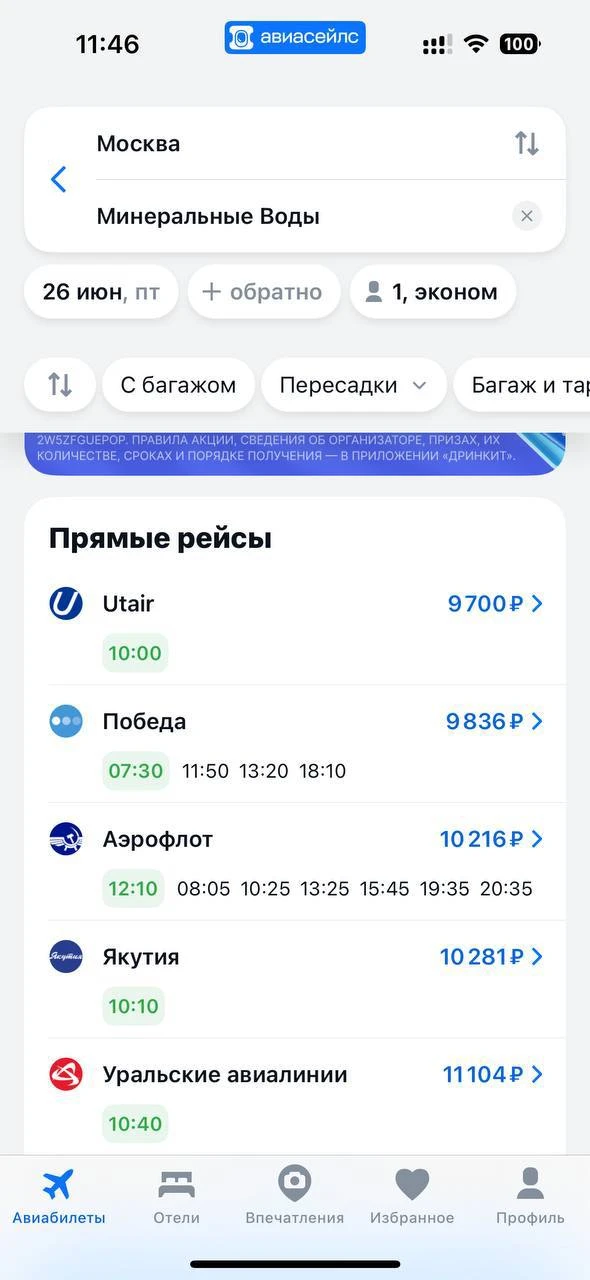Screen dimensions: 590x1280
Task: Switch to the Избранное tab
Action: [412, 1196]
